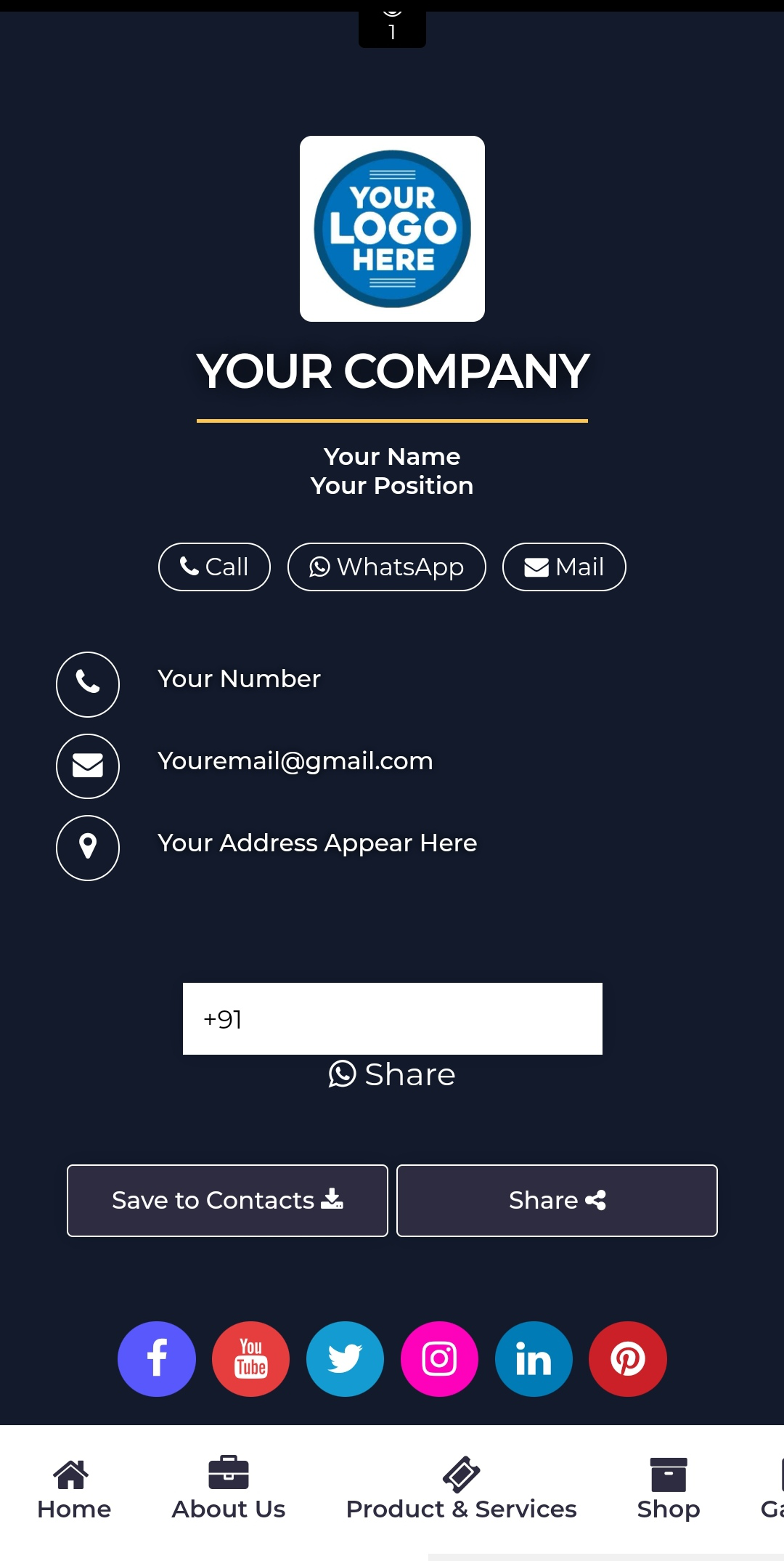This screenshot has height=1561, width=784.
Task: Visit the Twitter profile
Action: 345,1358
